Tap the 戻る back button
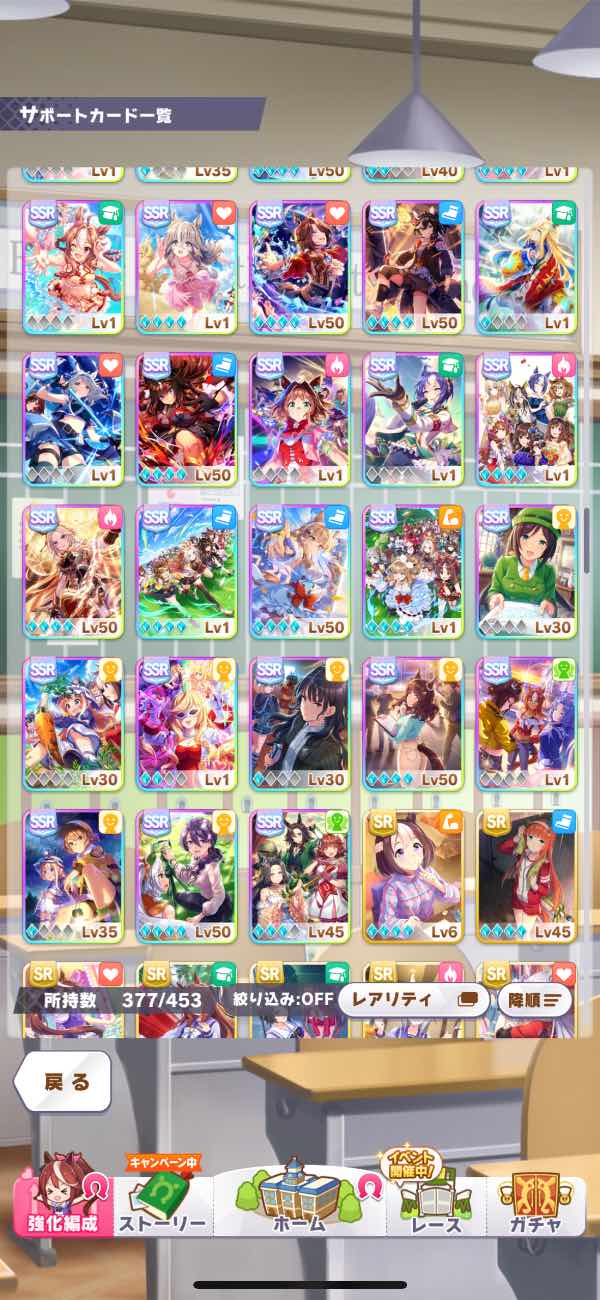This screenshot has width=600, height=1300. (x=62, y=1082)
